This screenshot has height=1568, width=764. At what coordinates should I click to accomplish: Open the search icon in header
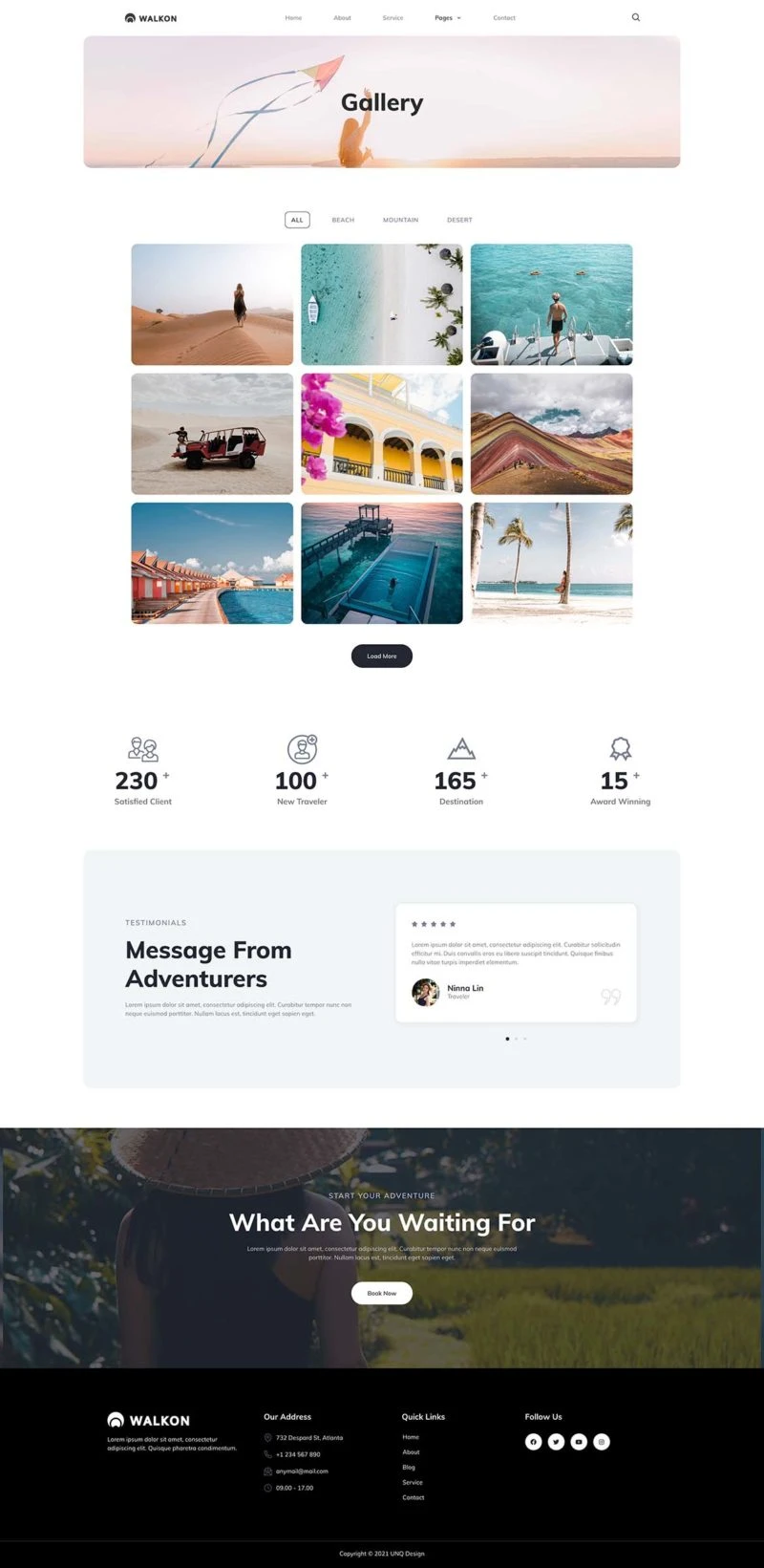(636, 17)
